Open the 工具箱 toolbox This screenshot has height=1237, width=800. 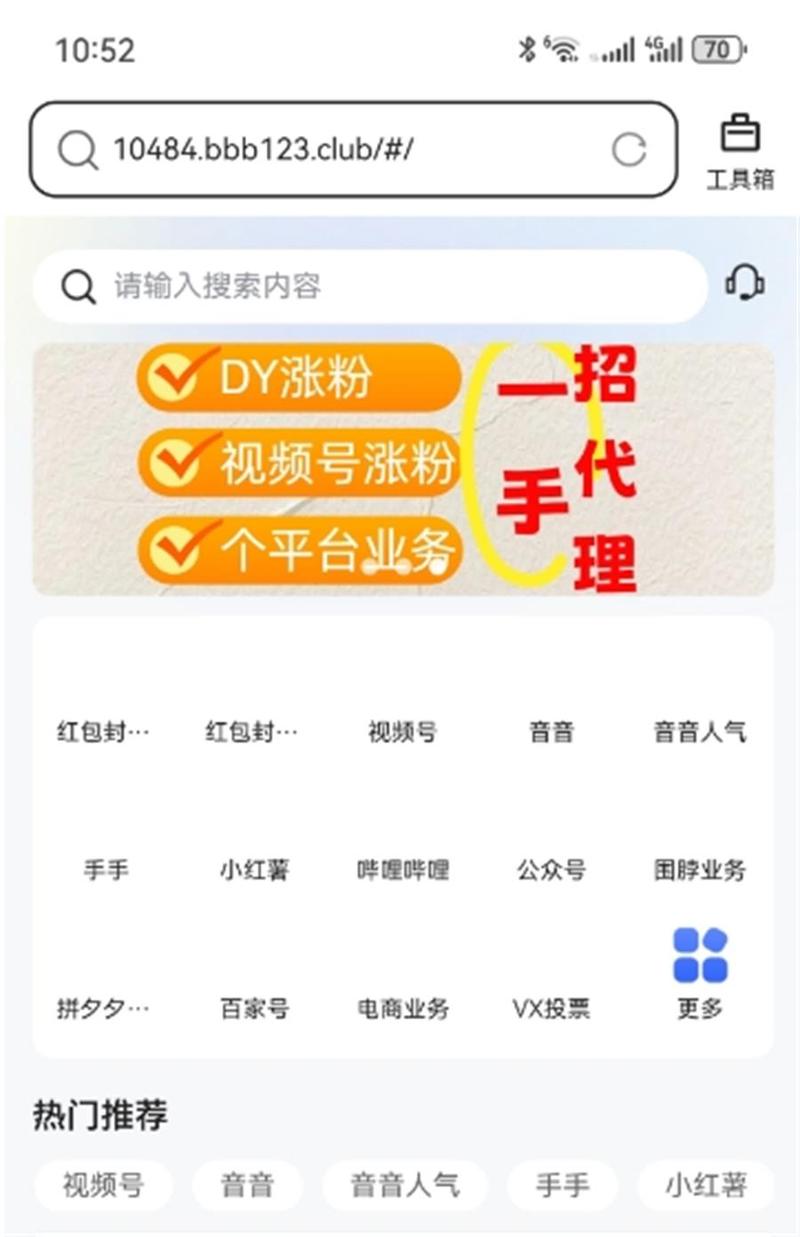(x=740, y=151)
